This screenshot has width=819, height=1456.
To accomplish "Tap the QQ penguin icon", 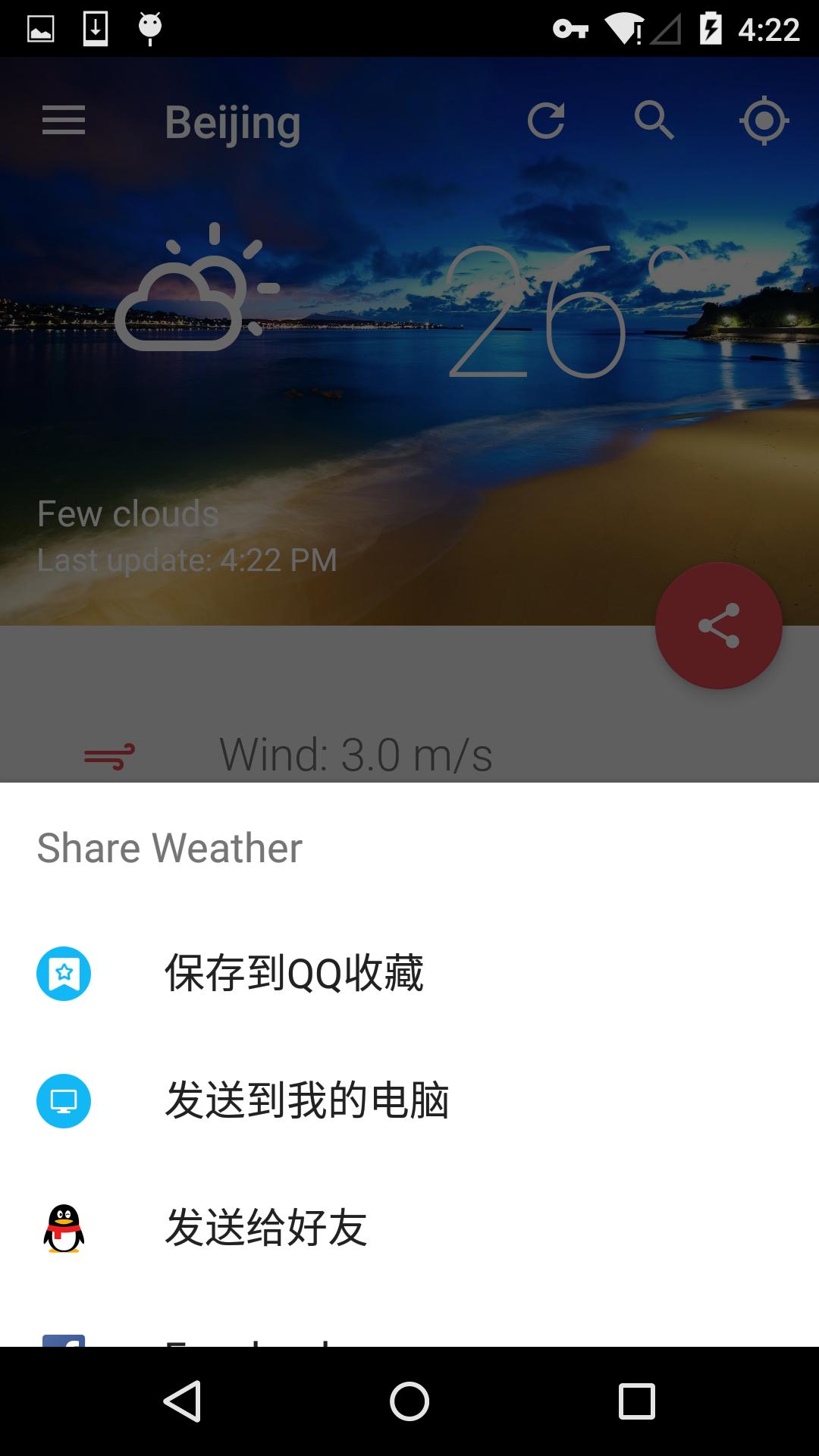I will point(64,1230).
